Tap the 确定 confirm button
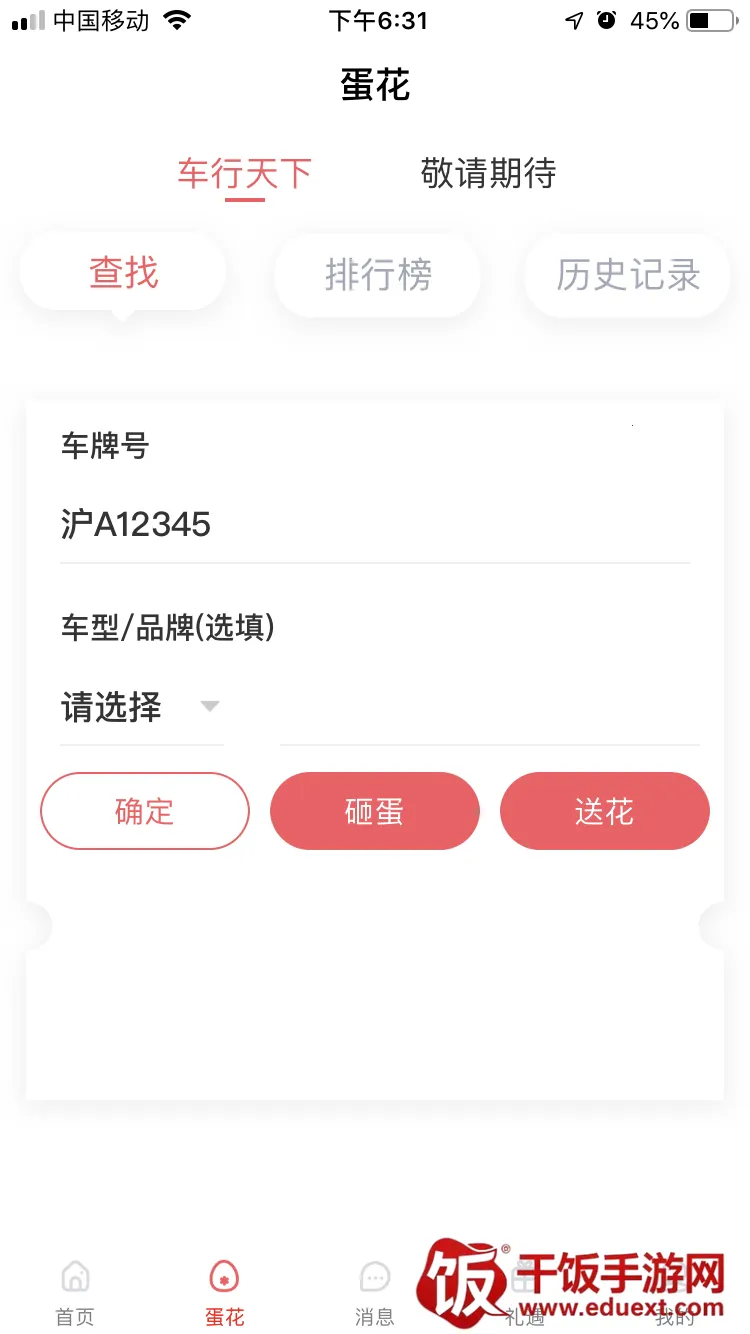 [x=144, y=811]
